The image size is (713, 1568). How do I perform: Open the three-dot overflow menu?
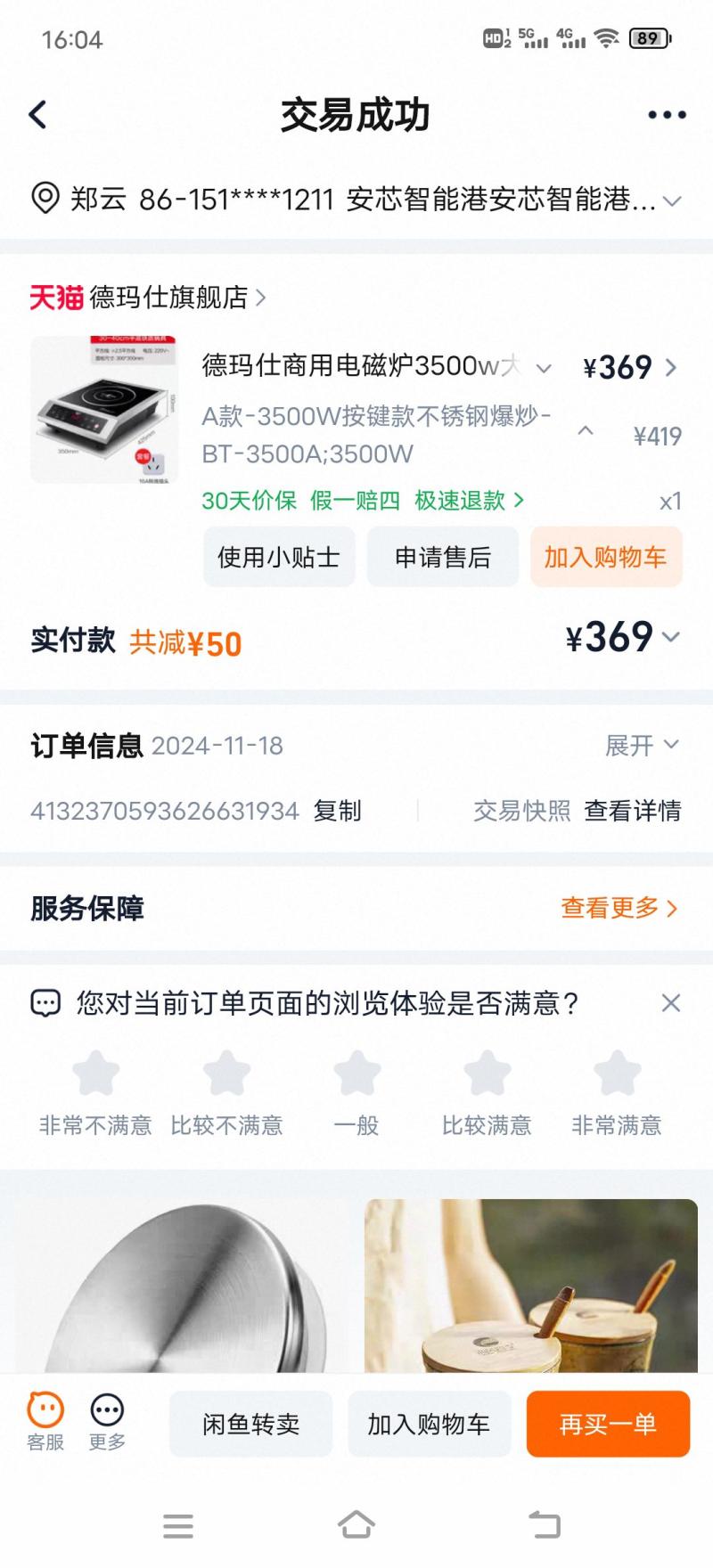coord(666,115)
